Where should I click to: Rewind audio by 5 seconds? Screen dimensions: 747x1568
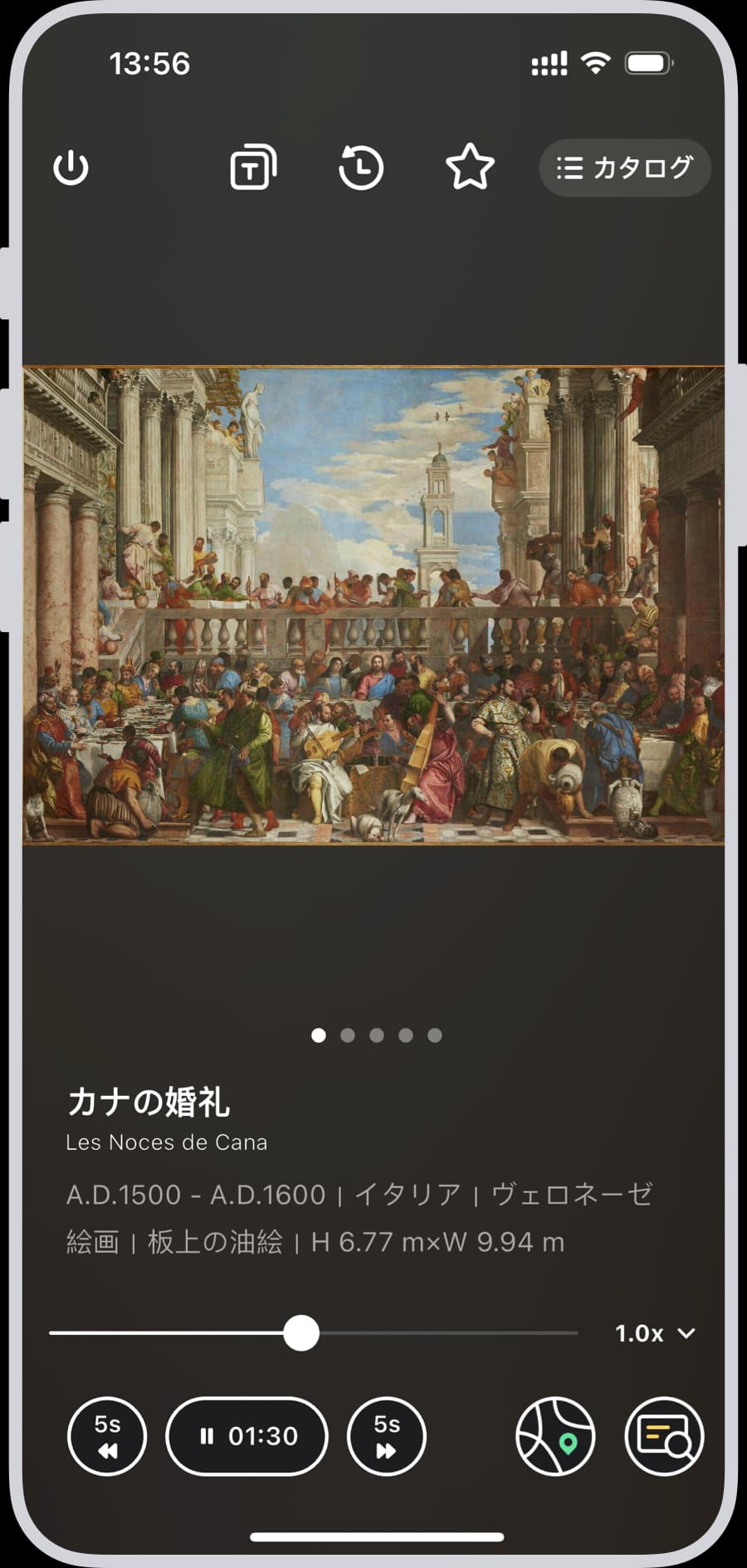click(107, 1436)
